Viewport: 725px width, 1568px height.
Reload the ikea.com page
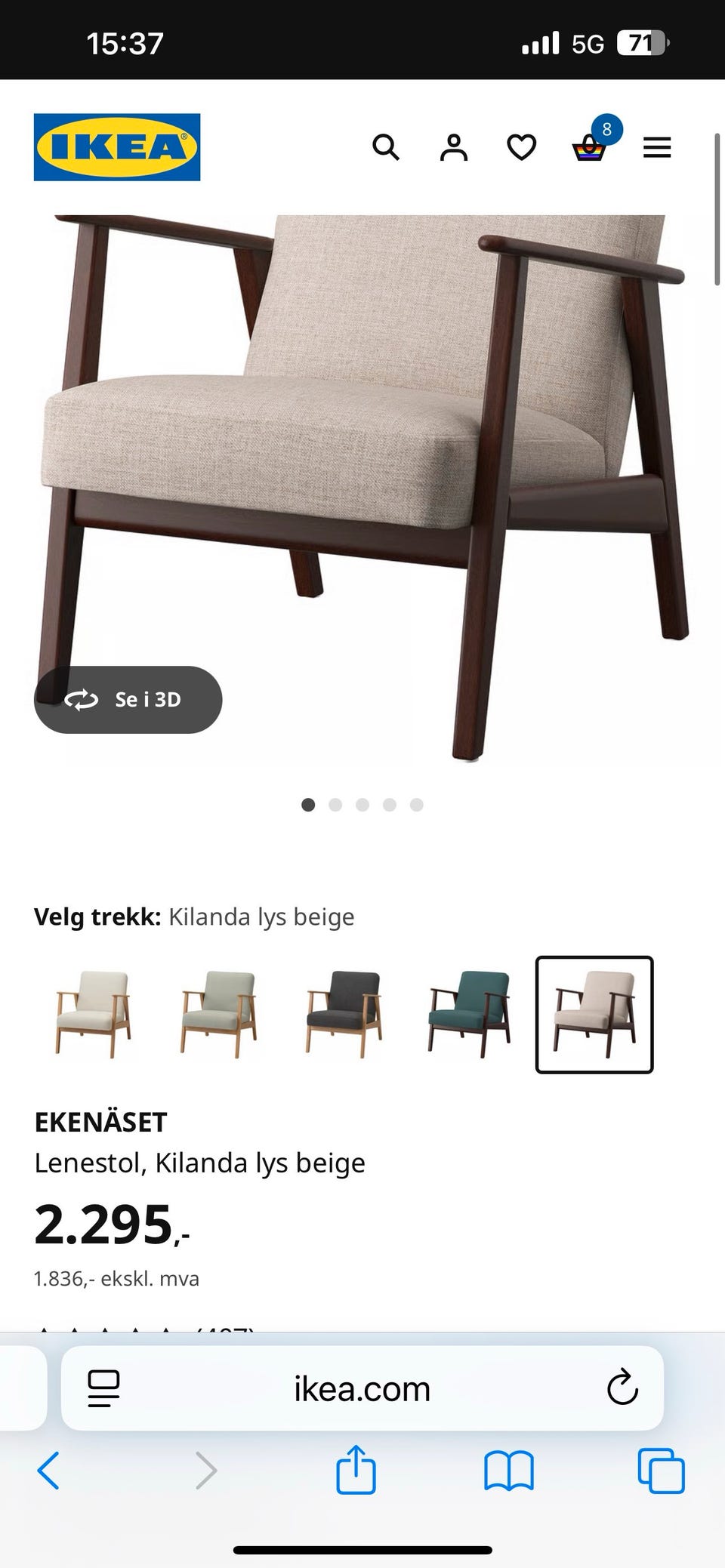tap(622, 1388)
